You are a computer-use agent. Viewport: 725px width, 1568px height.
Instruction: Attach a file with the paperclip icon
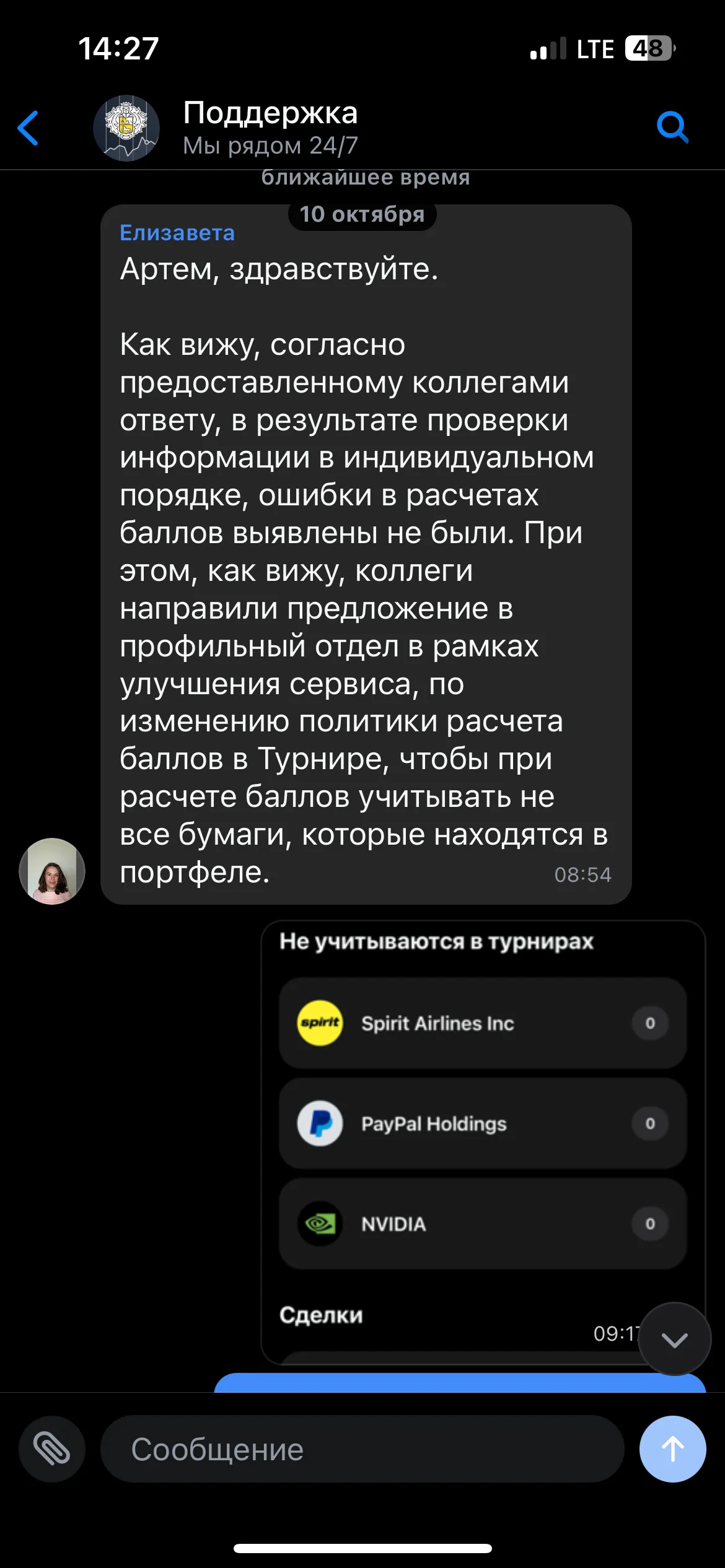click(x=52, y=1449)
